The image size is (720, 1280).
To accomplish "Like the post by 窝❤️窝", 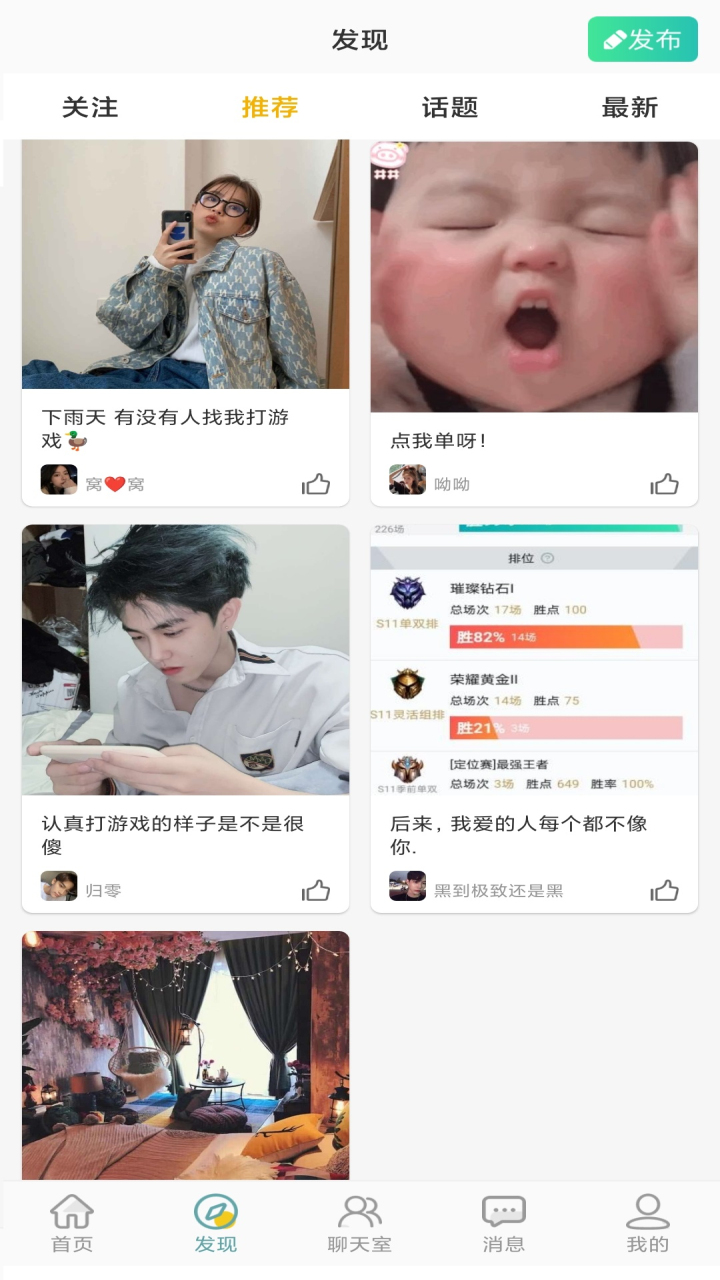I will [x=316, y=485].
